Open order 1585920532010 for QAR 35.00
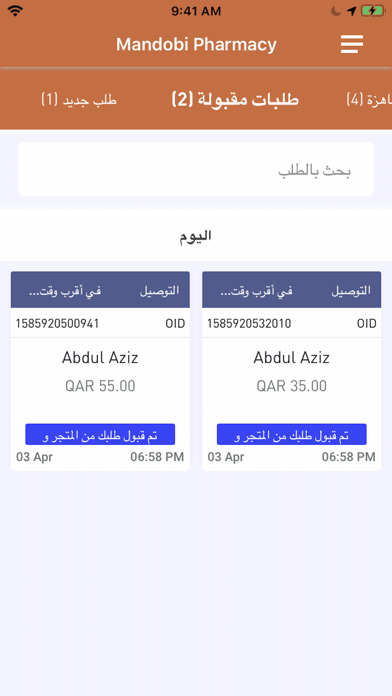This screenshot has height=696, width=392. click(x=292, y=371)
